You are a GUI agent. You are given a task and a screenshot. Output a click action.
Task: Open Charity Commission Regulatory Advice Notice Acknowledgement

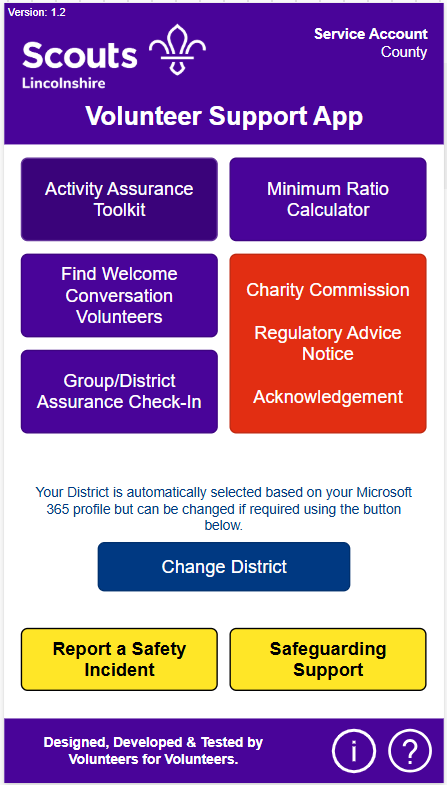pyautogui.click(x=328, y=343)
